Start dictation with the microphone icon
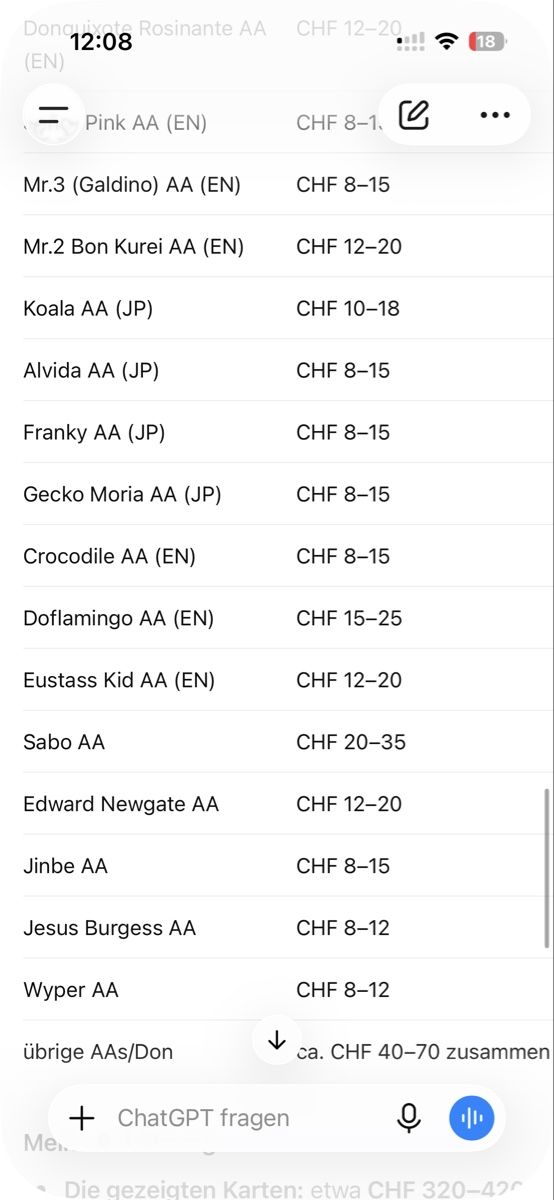Viewport: 554px width, 1200px height. 409,1118
